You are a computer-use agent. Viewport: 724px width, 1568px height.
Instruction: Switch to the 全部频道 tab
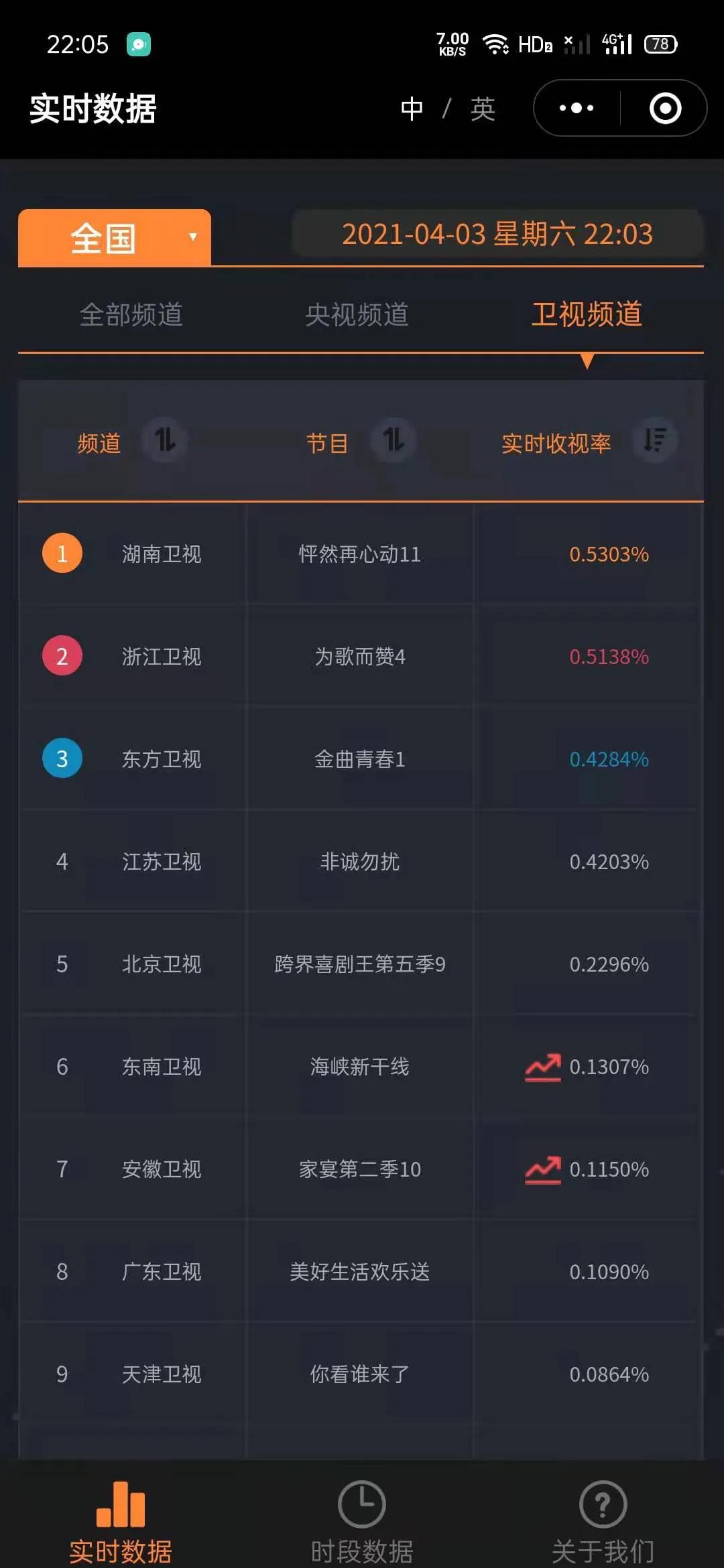(131, 314)
